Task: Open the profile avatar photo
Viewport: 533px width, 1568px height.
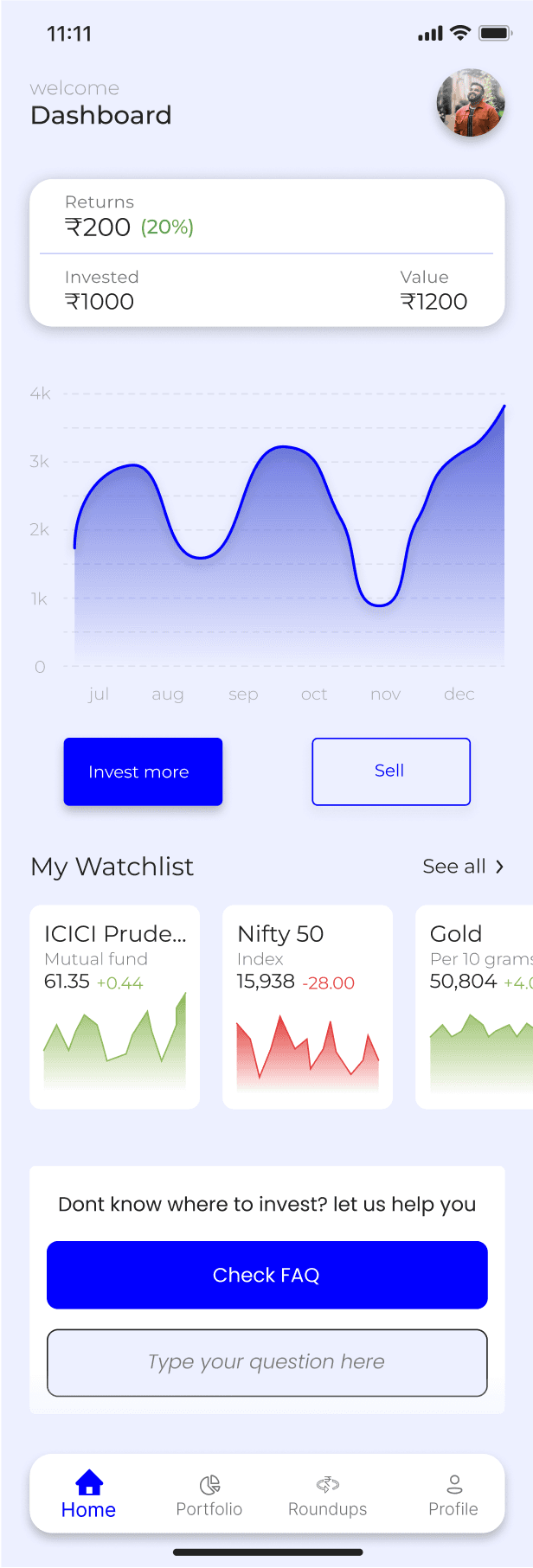Action: tap(471, 103)
